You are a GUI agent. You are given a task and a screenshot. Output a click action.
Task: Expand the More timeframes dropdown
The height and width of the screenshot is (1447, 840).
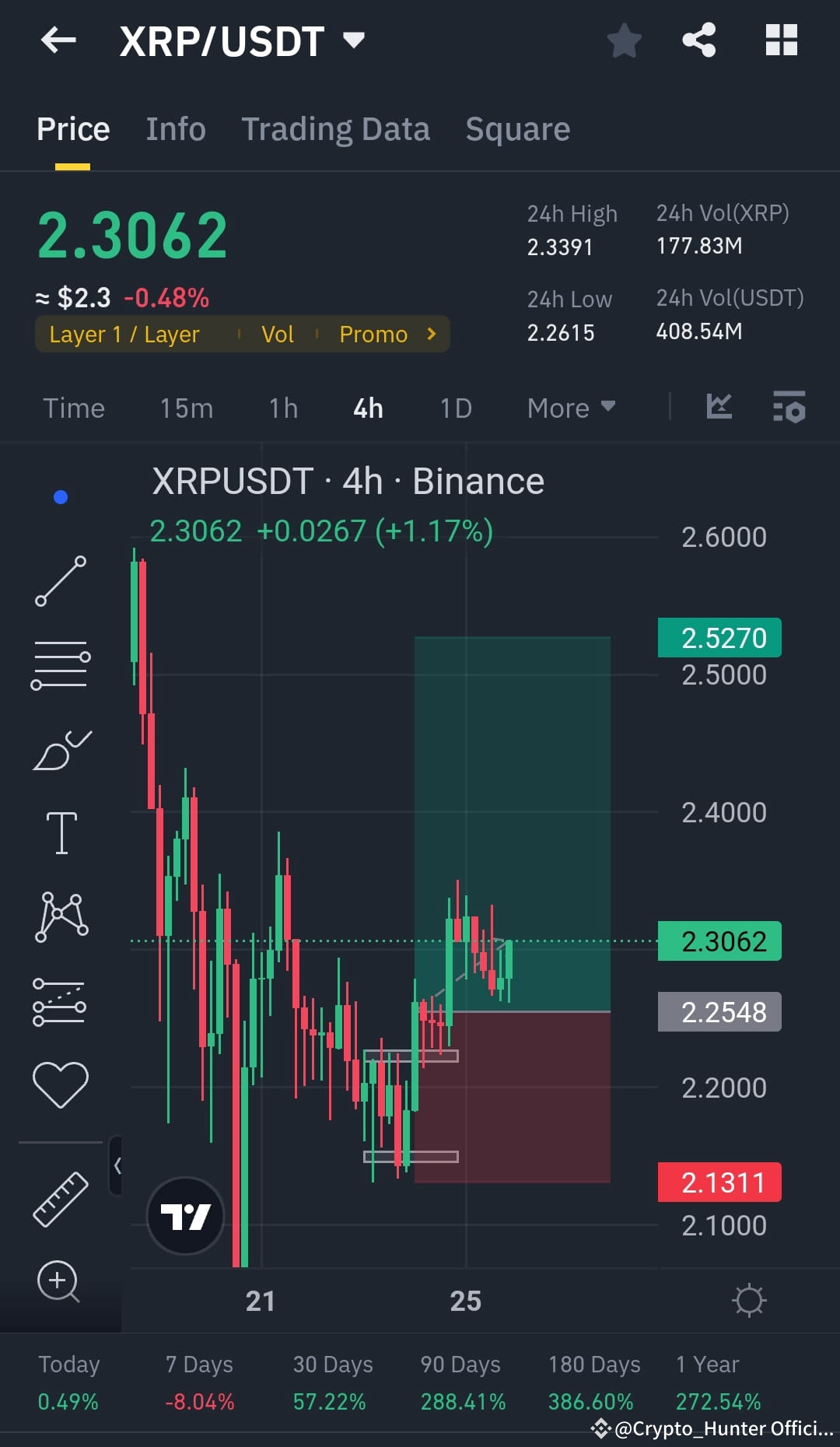(x=570, y=407)
